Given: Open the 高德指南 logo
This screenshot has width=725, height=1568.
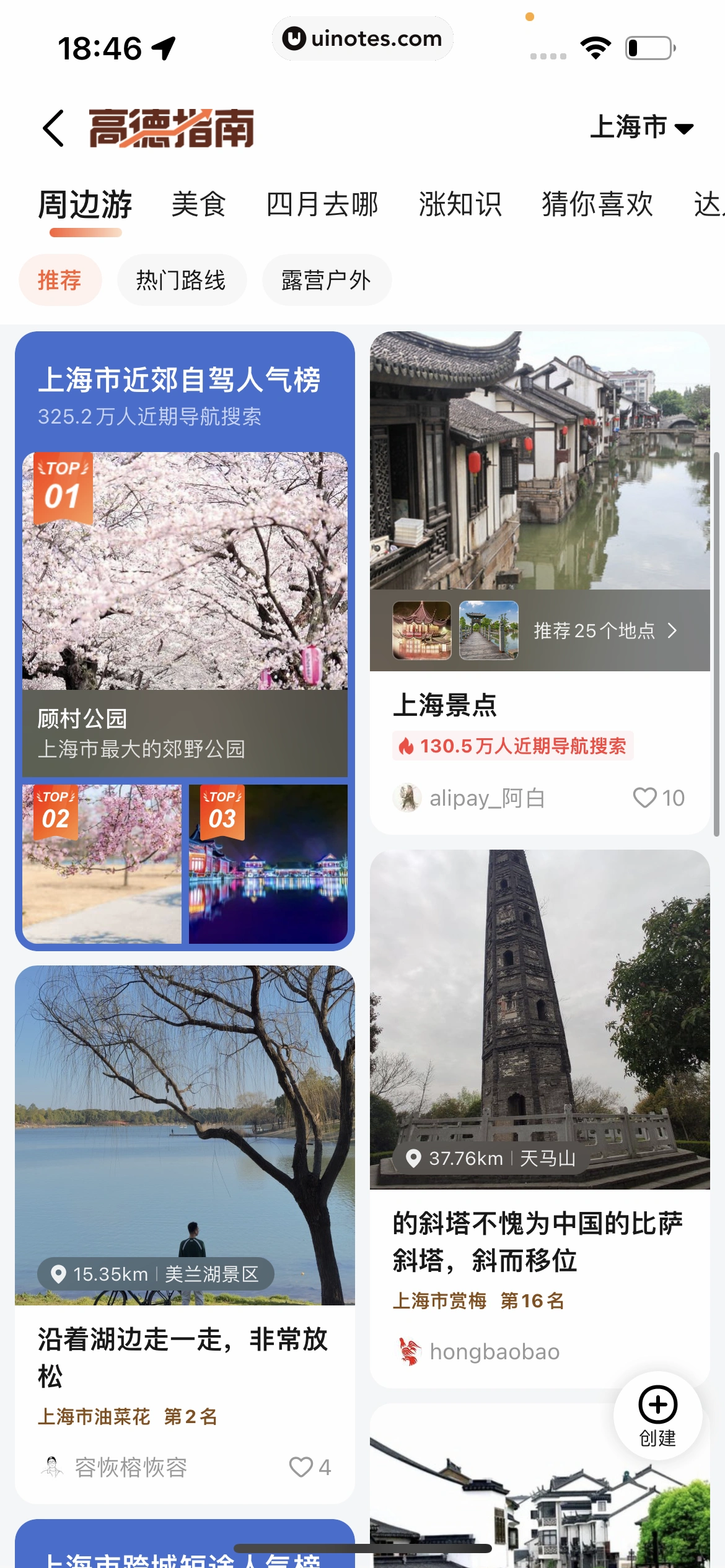Looking at the screenshot, I should (170, 128).
